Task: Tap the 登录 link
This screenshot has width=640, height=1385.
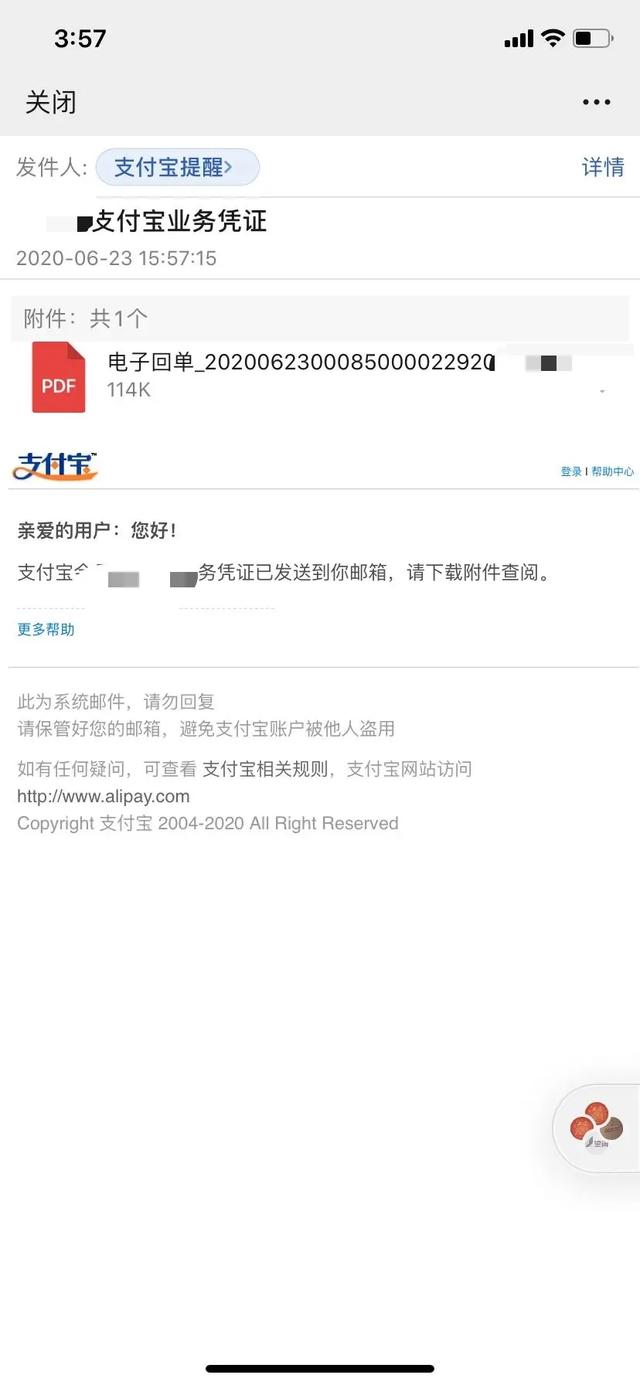Action: point(571,471)
